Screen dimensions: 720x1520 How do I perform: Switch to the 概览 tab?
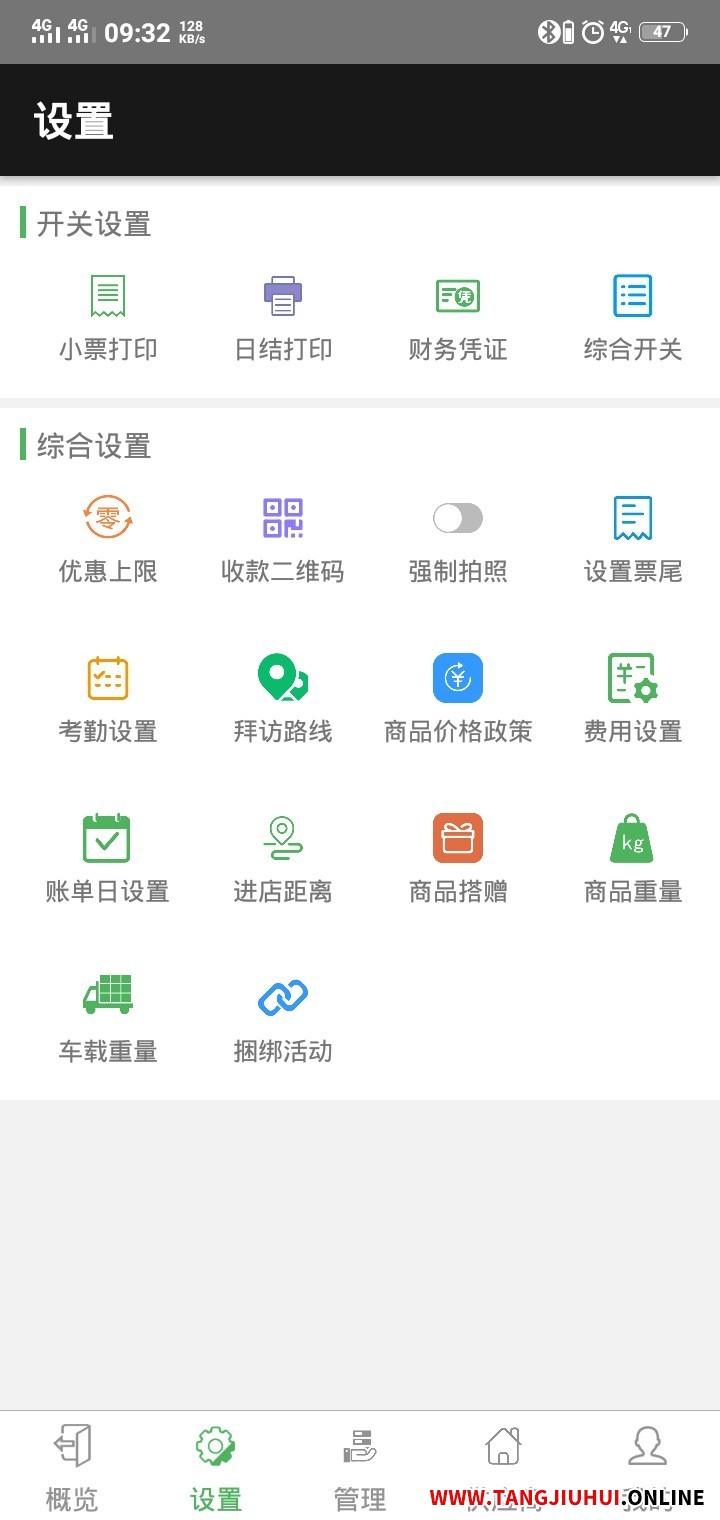72,1468
